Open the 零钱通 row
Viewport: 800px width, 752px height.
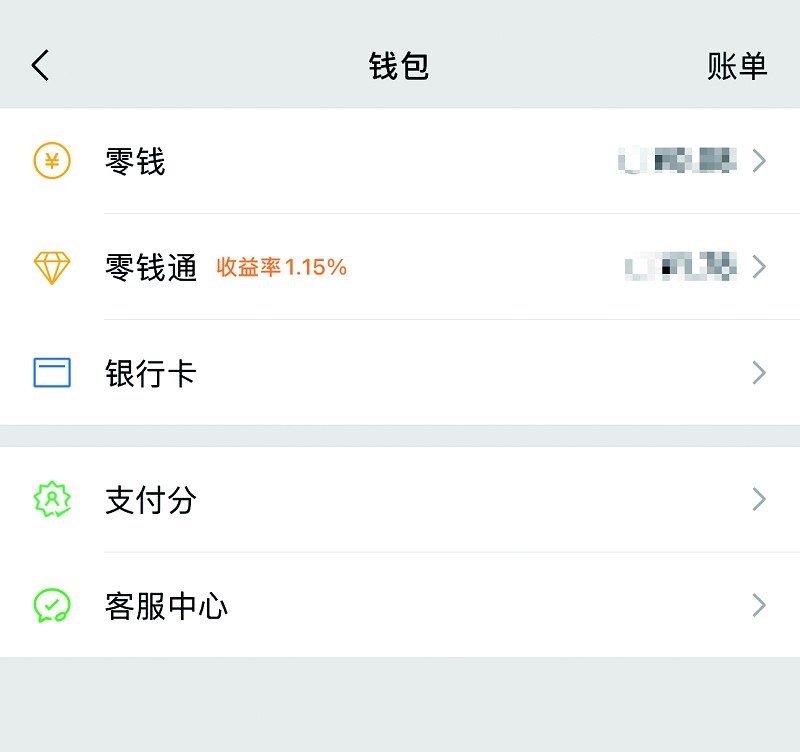click(x=400, y=267)
